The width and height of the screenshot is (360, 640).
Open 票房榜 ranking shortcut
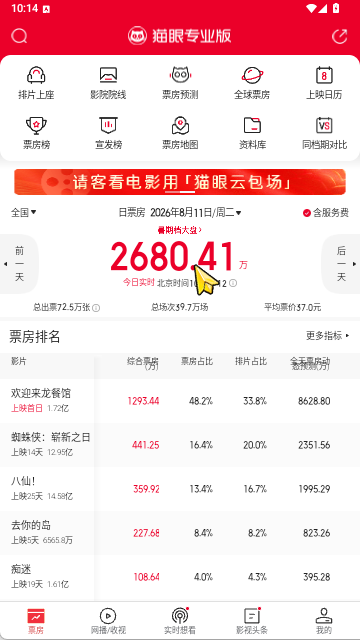point(36,133)
